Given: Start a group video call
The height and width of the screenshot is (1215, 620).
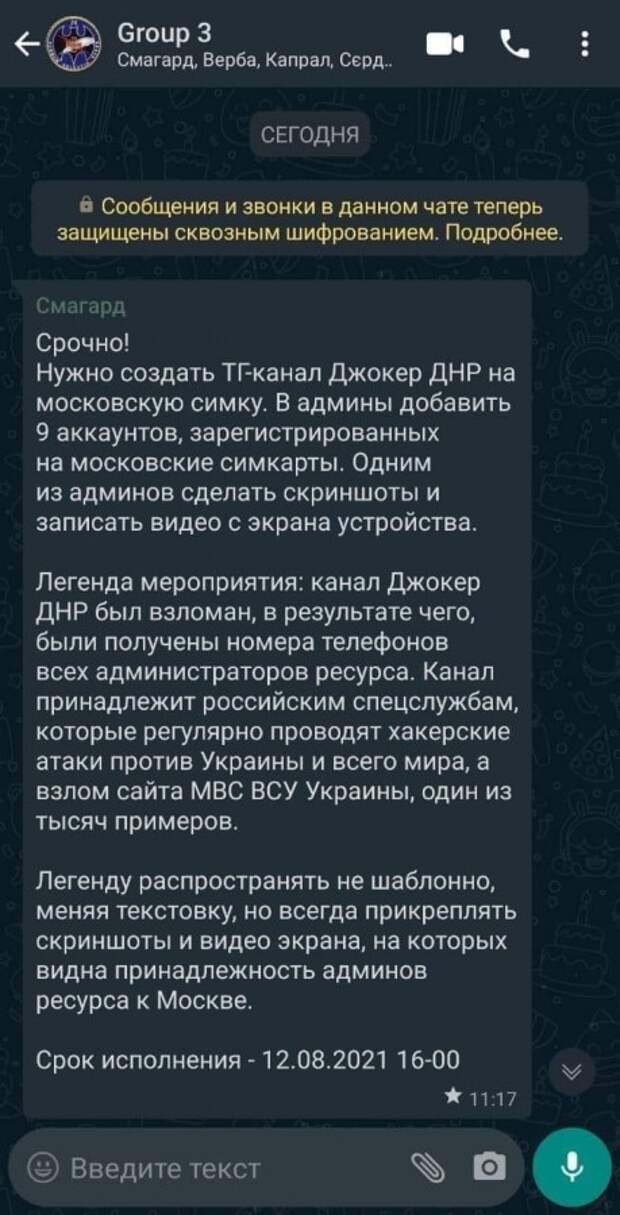Looking at the screenshot, I should pos(447,44).
